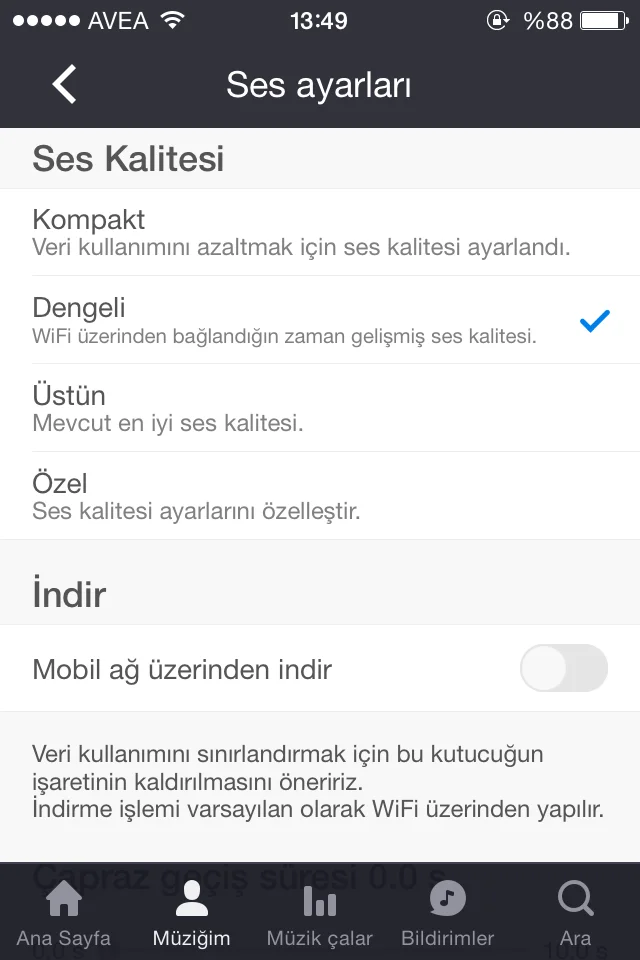Open the Müziğim tab

[x=192, y=912]
